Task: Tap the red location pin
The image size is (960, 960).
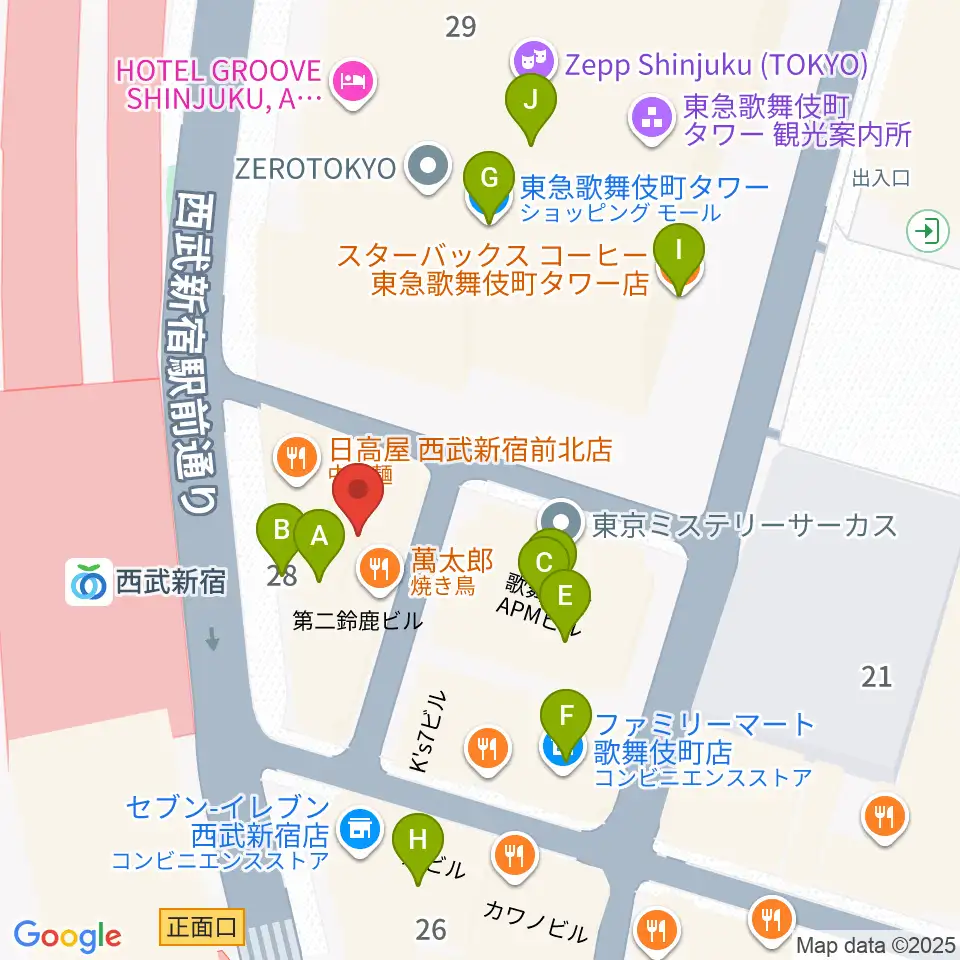Action: pyautogui.click(x=358, y=497)
